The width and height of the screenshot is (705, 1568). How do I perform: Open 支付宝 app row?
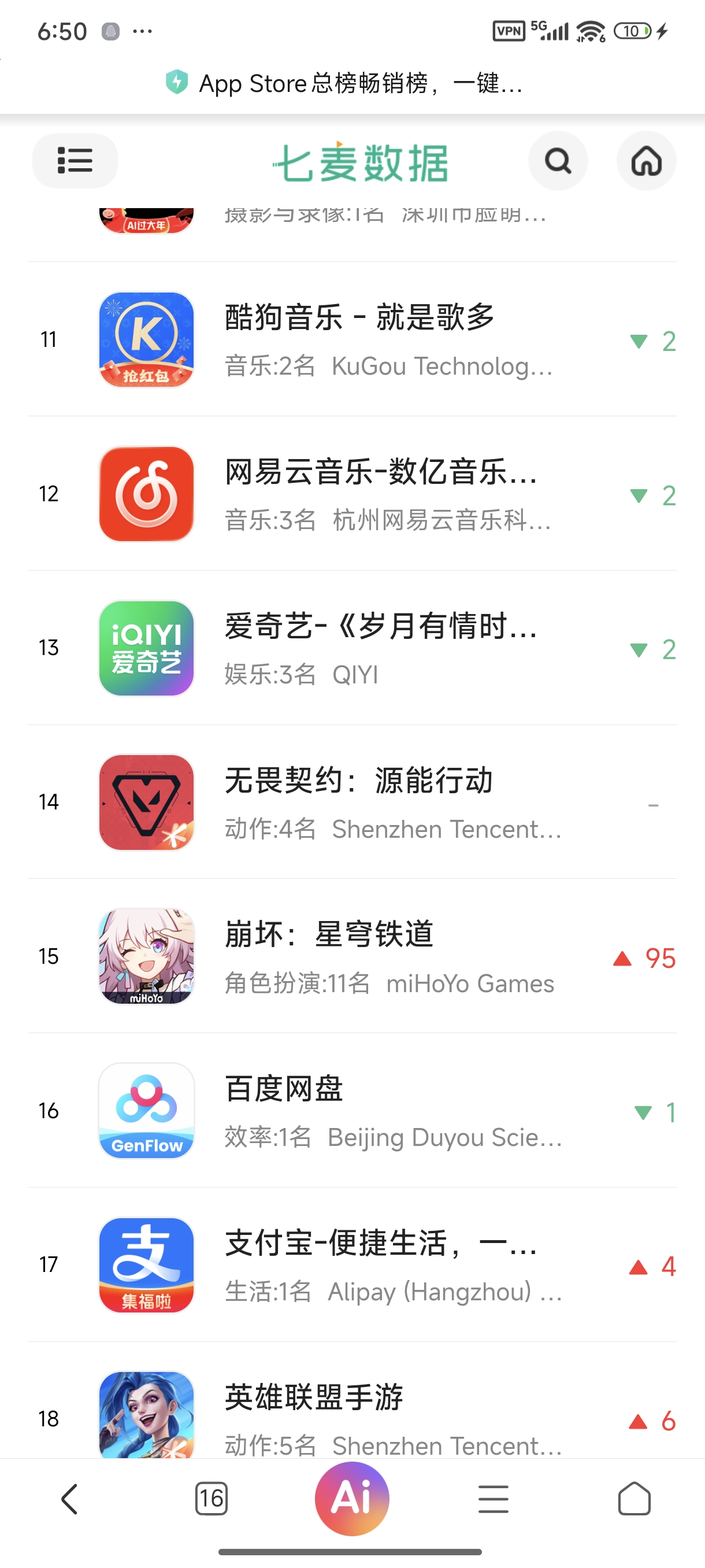tap(352, 1265)
